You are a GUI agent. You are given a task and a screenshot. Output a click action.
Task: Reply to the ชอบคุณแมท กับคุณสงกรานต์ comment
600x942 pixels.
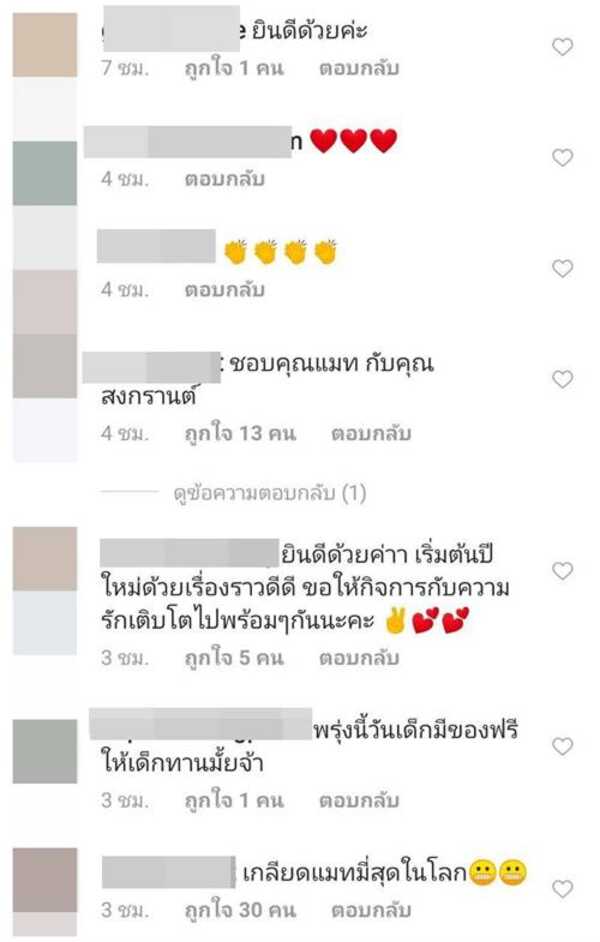pos(371,434)
